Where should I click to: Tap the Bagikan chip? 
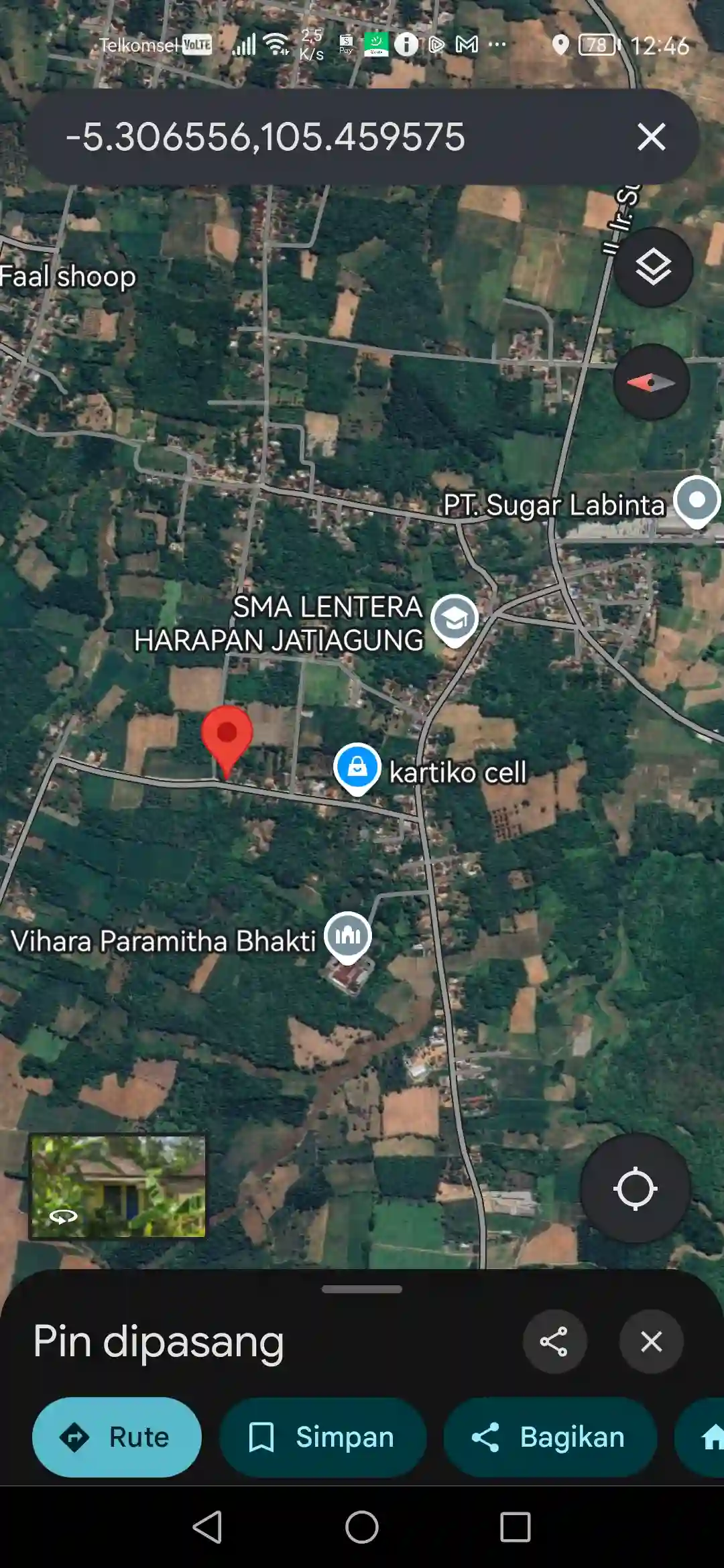550,1437
